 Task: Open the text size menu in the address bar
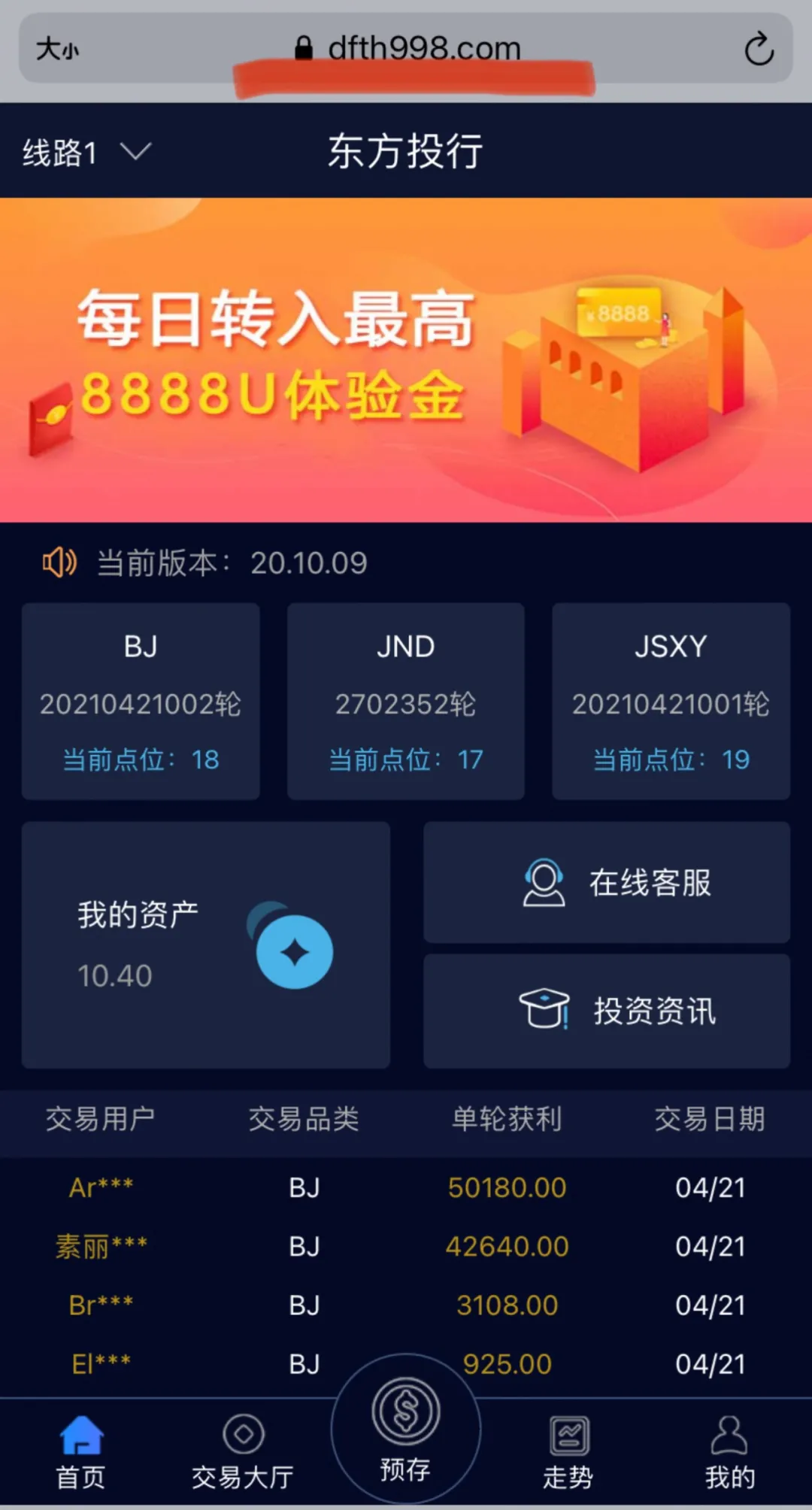click(x=57, y=50)
